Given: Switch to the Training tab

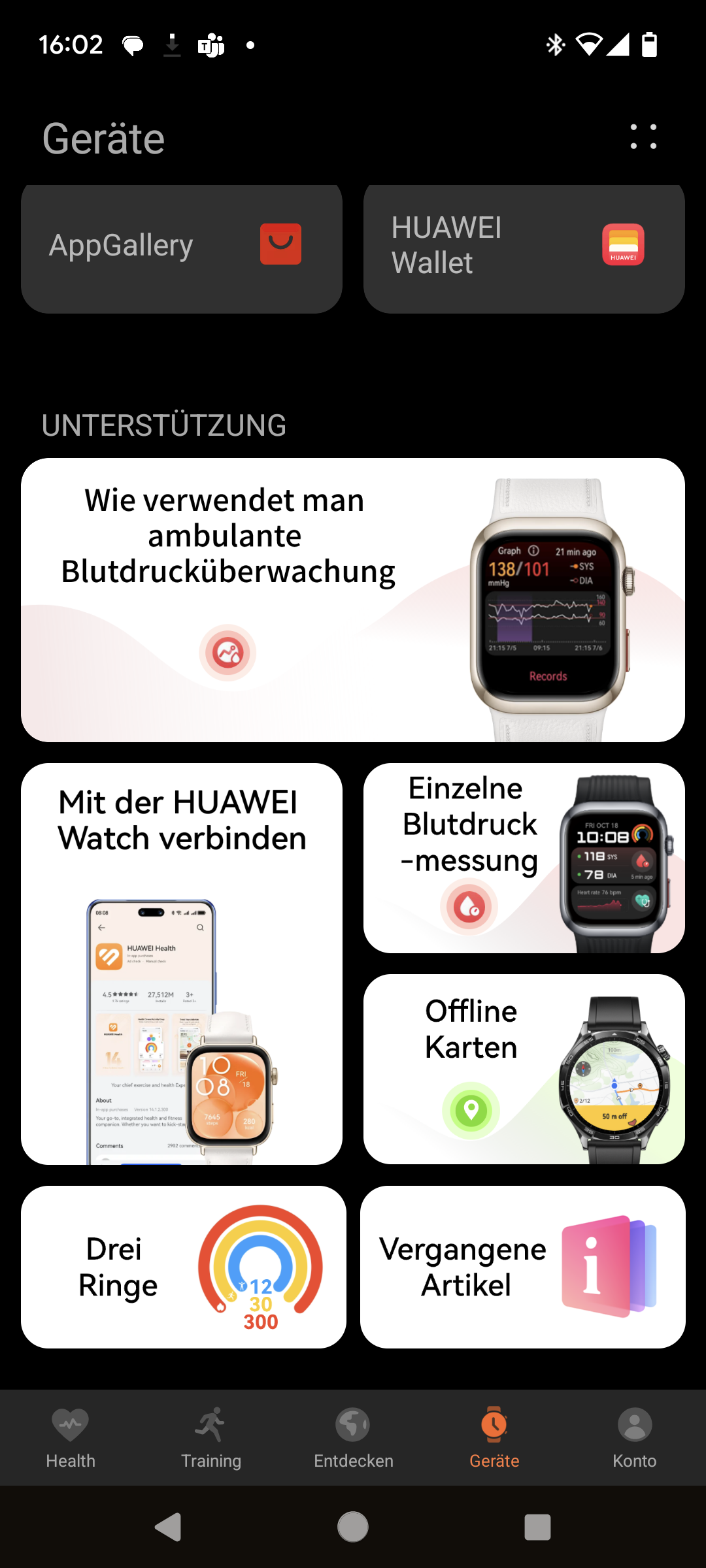Looking at the screenshot, I should [211, 1437].
